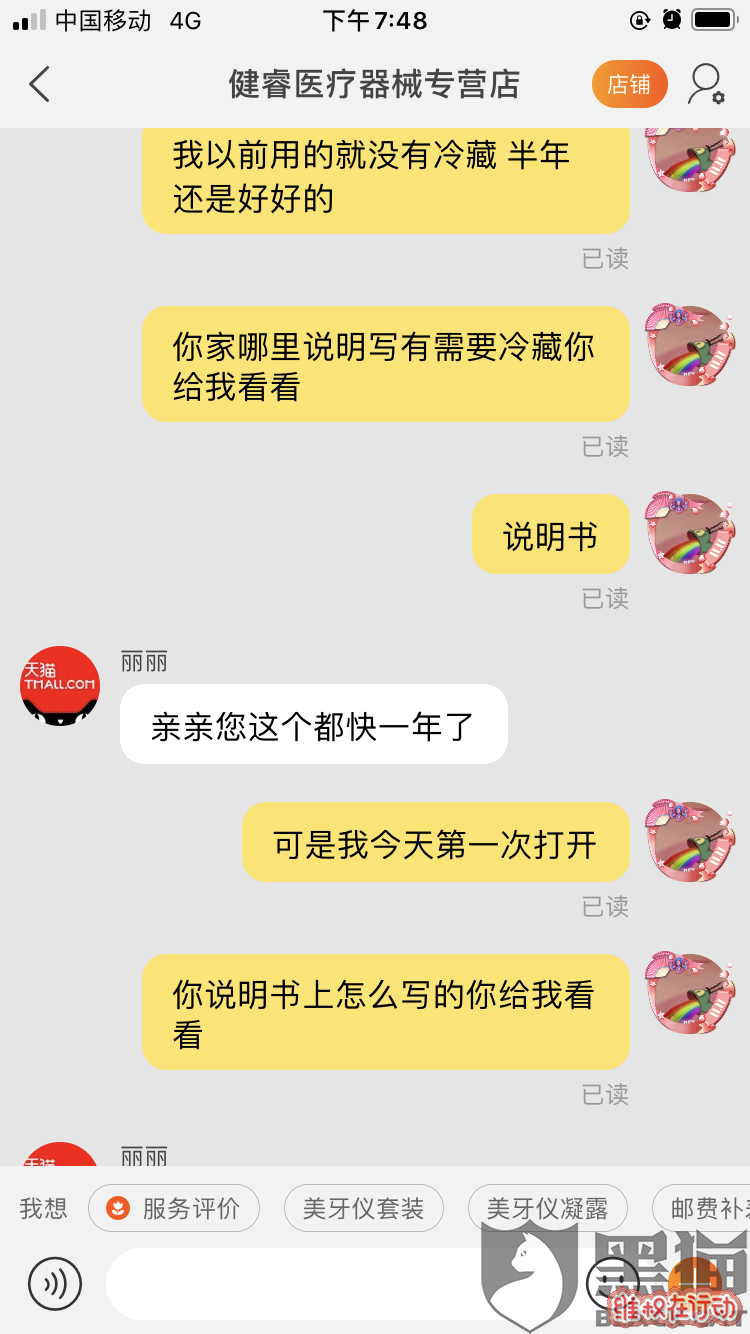Select the 服务评价 chip
The width and height of the screenshot is (750, 1334).
pos(174,1209)
